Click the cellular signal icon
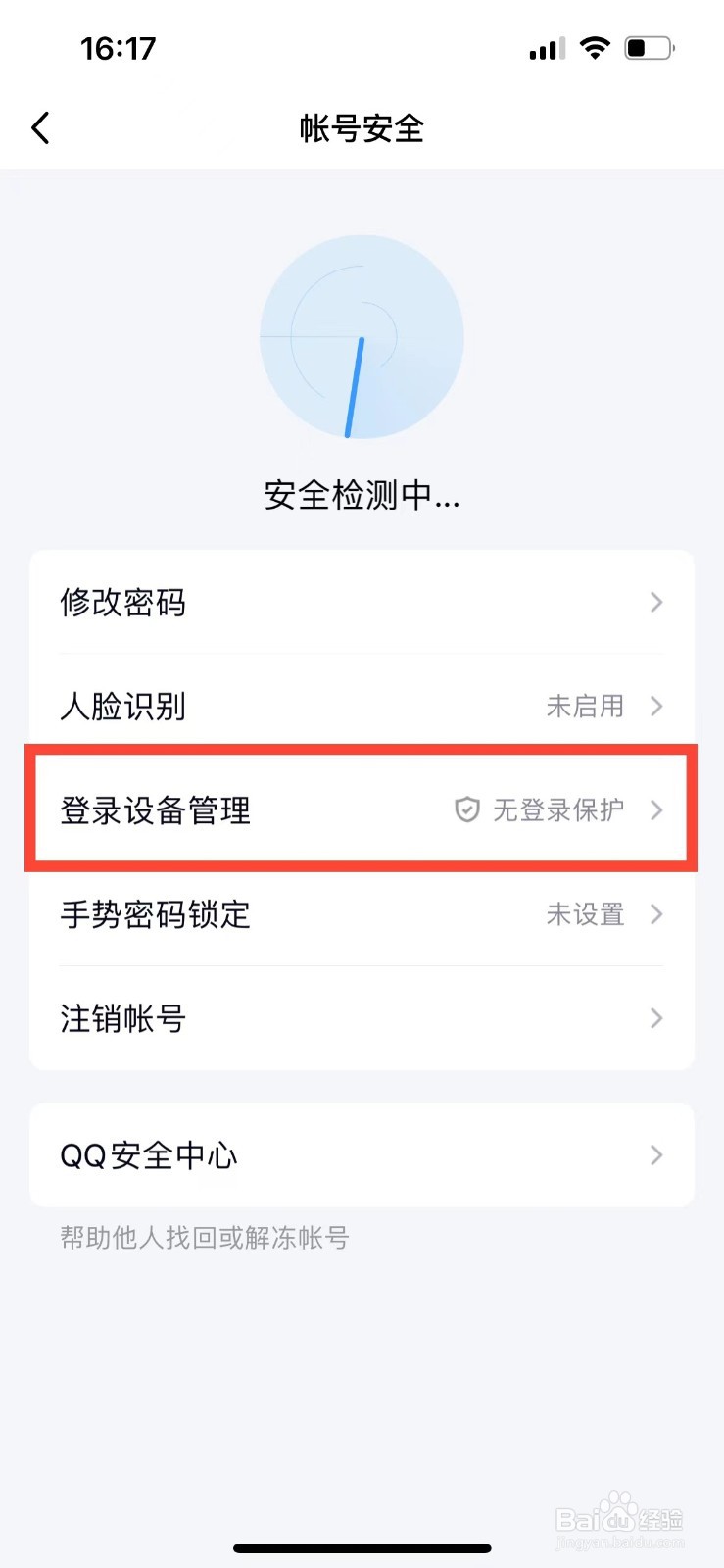Screen dimensions: 724x1568 [x=546, y=47]
